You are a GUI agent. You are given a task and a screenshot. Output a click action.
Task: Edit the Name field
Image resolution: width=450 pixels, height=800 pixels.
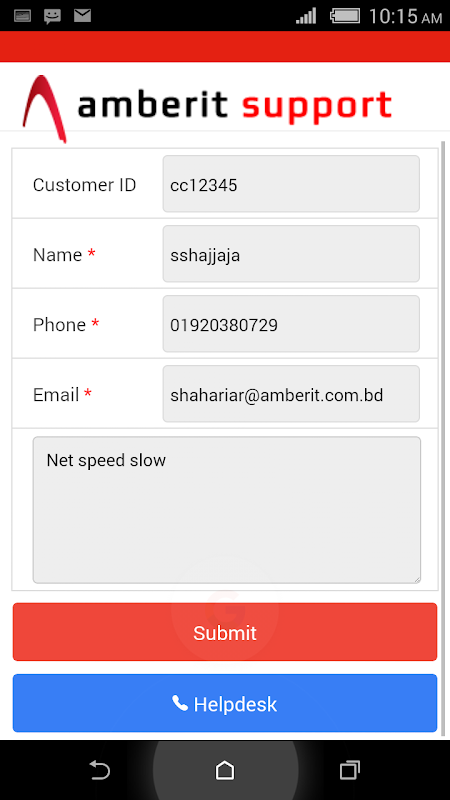coord(291,254)
